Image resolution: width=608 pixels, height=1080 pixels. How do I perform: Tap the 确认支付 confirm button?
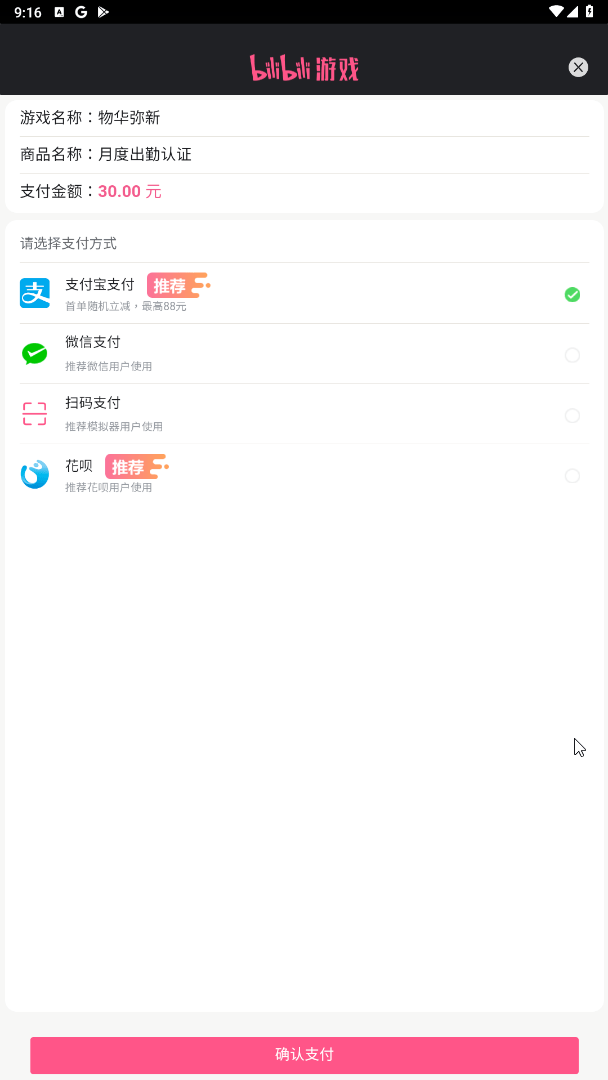(304, 1055)
